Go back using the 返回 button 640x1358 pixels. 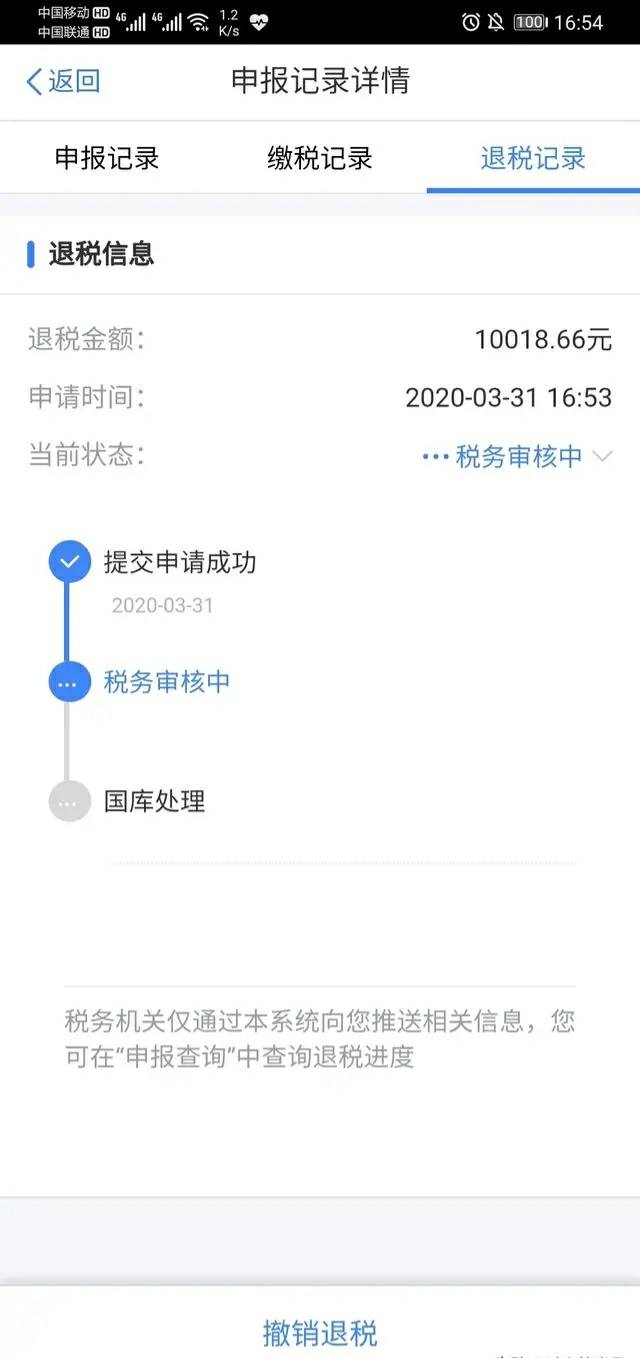point(63,81)
